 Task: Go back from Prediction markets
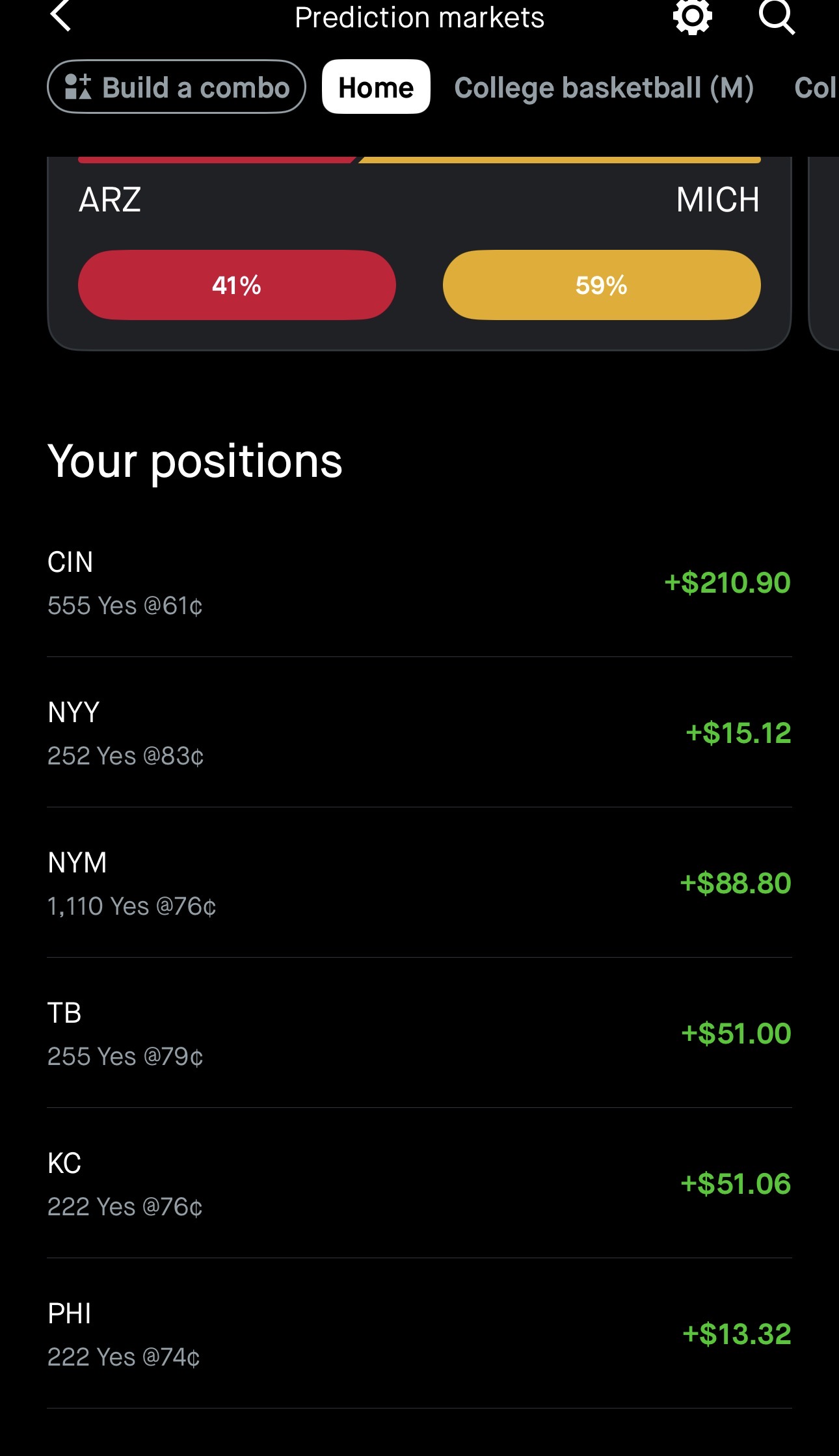60,16
